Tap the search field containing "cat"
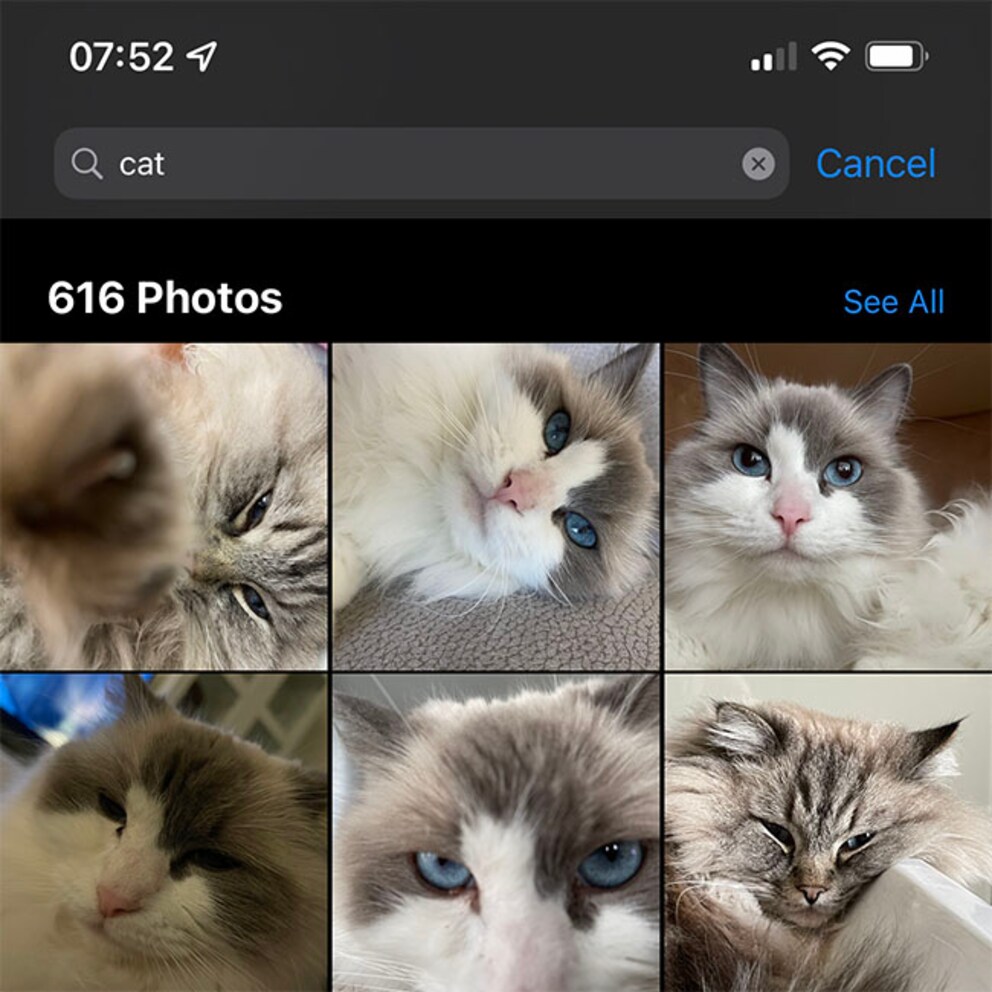This screenshot has width=992, height=992. (x=400, y=163)
